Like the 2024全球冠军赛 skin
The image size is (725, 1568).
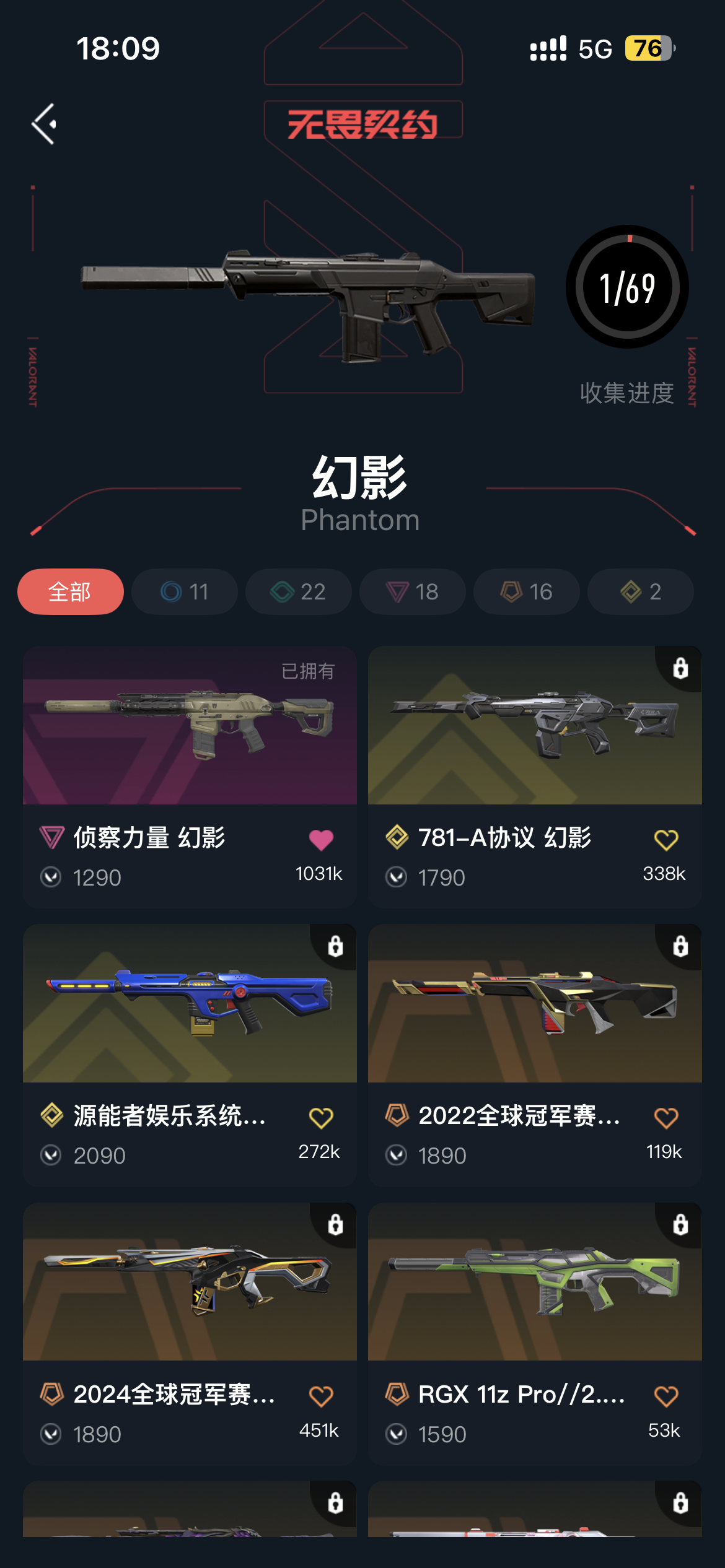click(x=321, y=1396)
